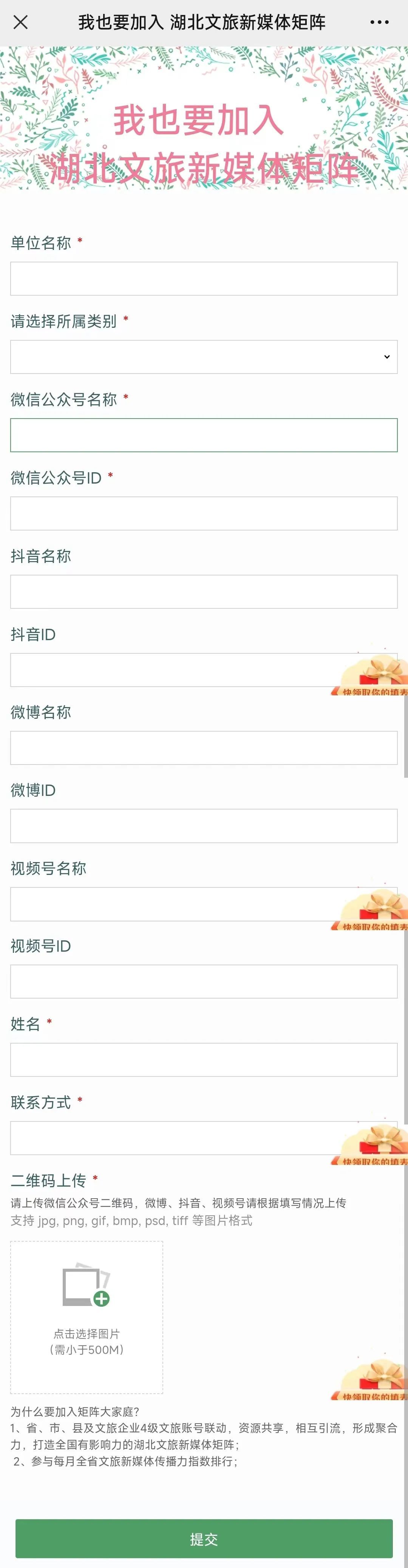Viewport: 408px width, 1568px height.
Task: Tap the 视频号名称 field
Action: [x=176, y=904]
